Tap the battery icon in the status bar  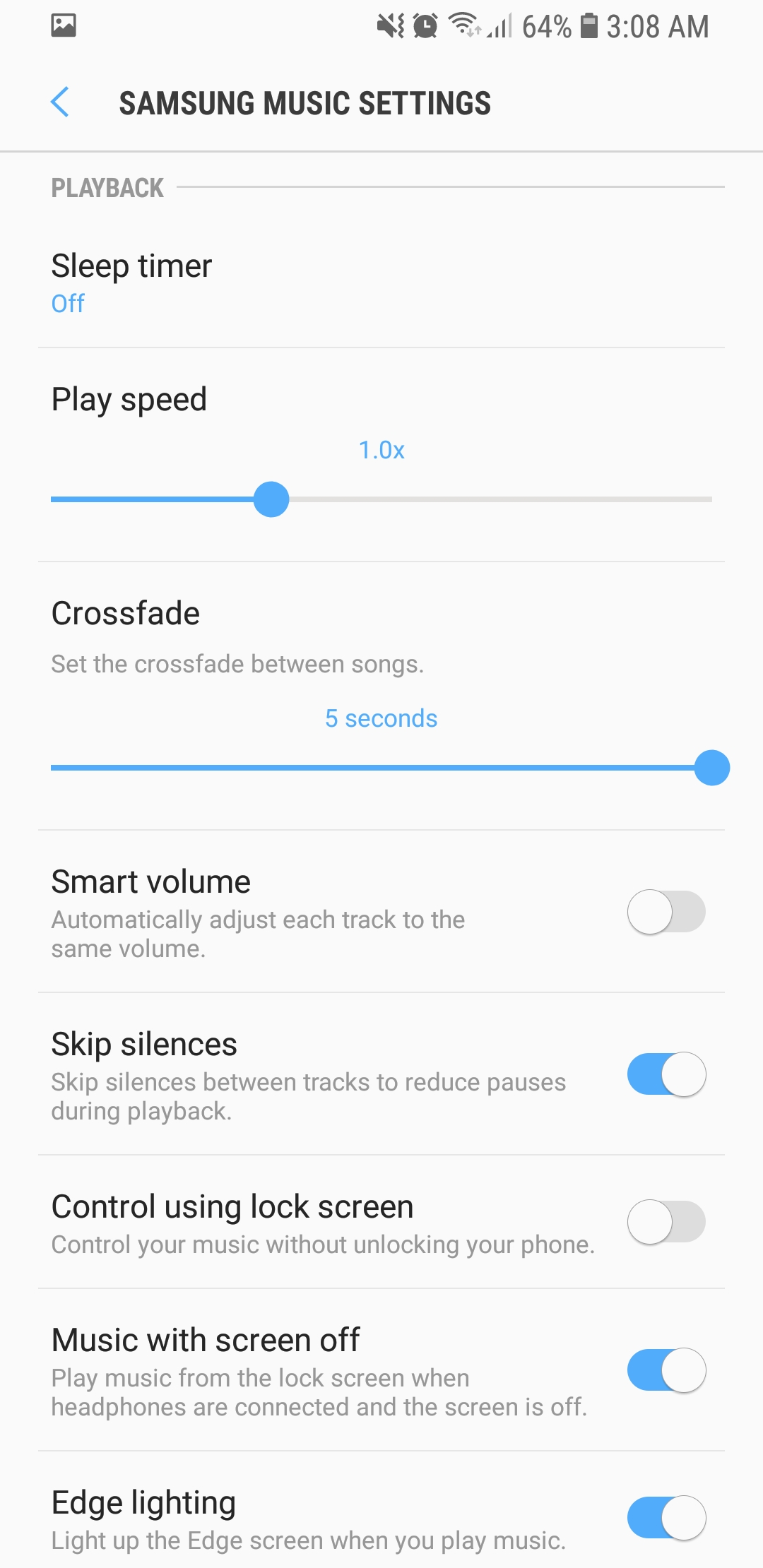(591, 25)
